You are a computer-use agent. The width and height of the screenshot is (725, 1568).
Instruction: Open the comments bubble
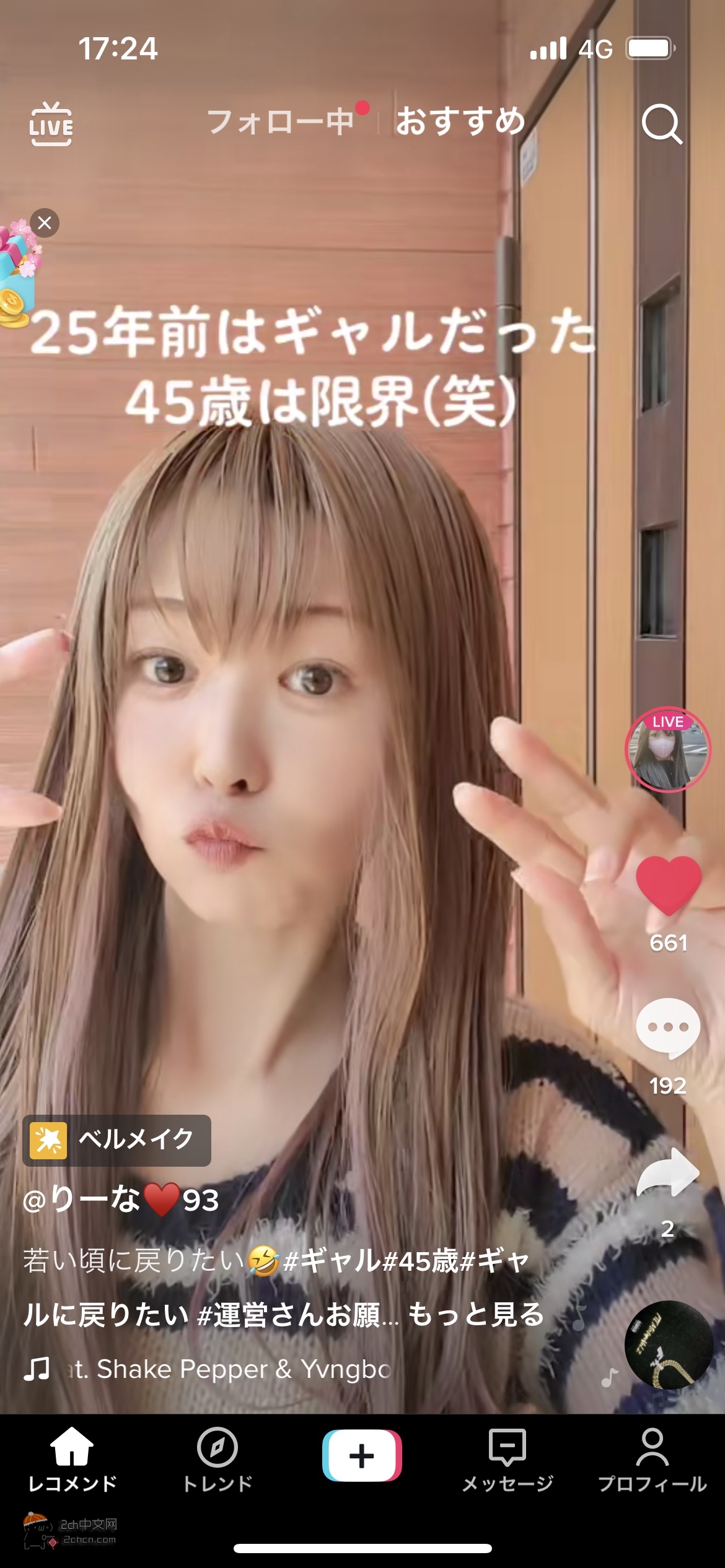(668, 1028)
